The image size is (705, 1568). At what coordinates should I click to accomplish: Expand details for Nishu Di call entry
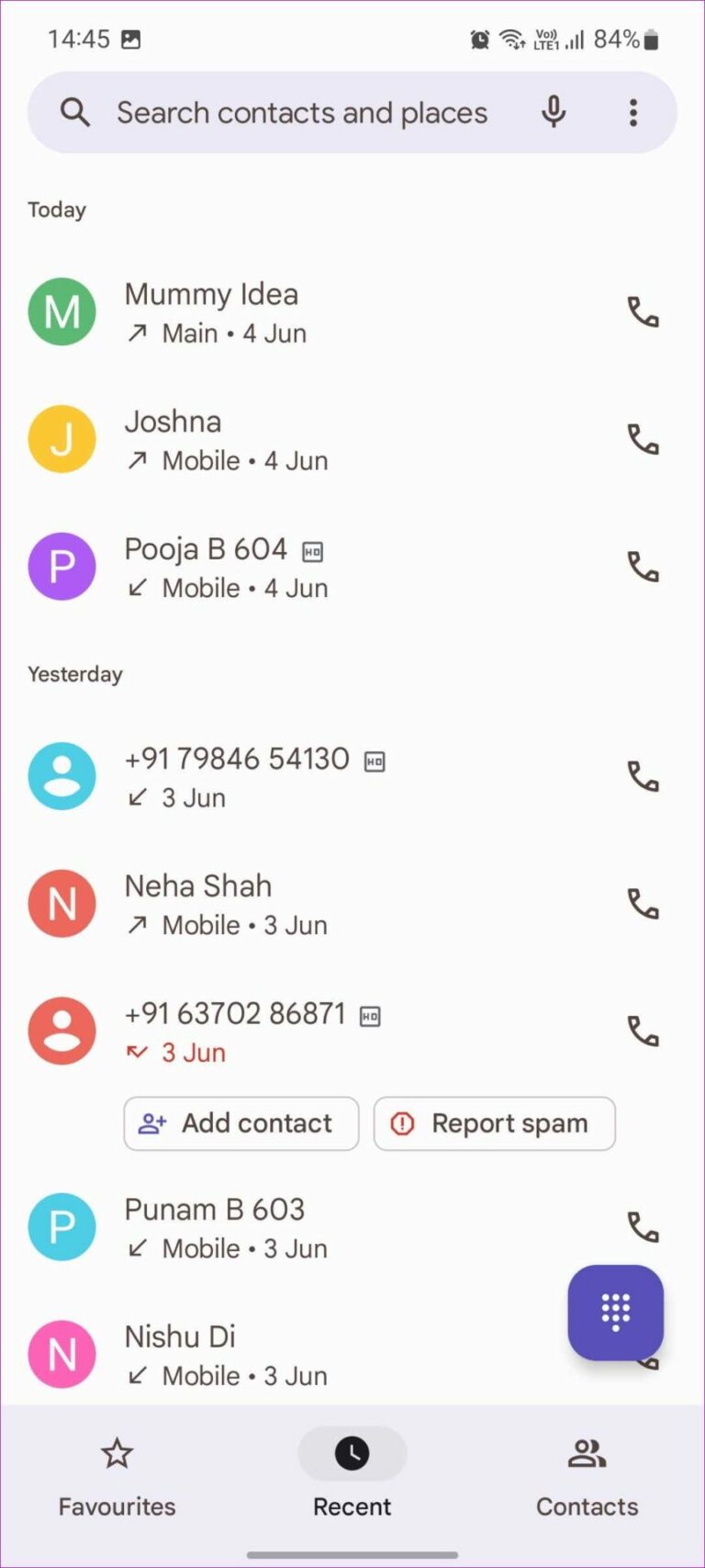(275, 1354)
